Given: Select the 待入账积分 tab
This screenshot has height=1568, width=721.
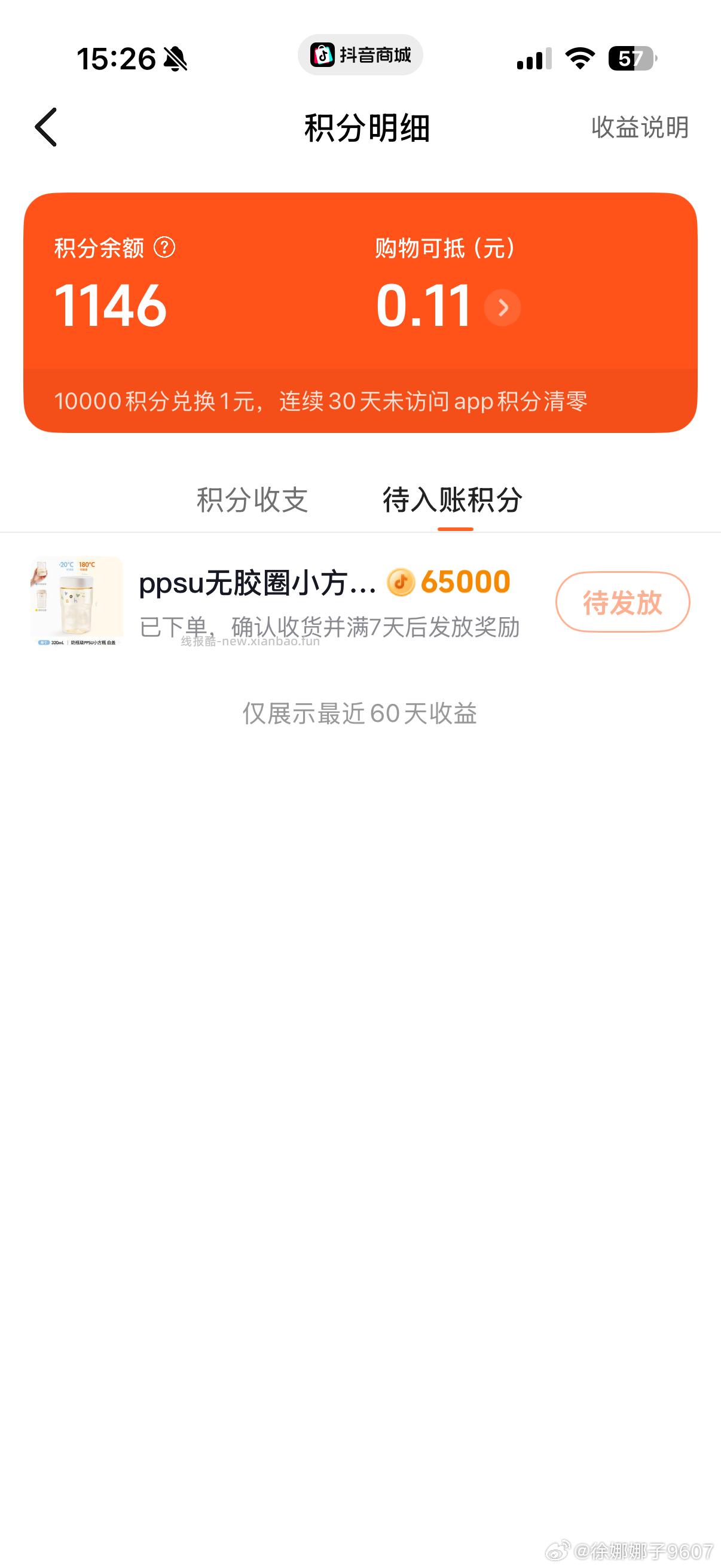Looking at the screenshot, I should 453,499.
